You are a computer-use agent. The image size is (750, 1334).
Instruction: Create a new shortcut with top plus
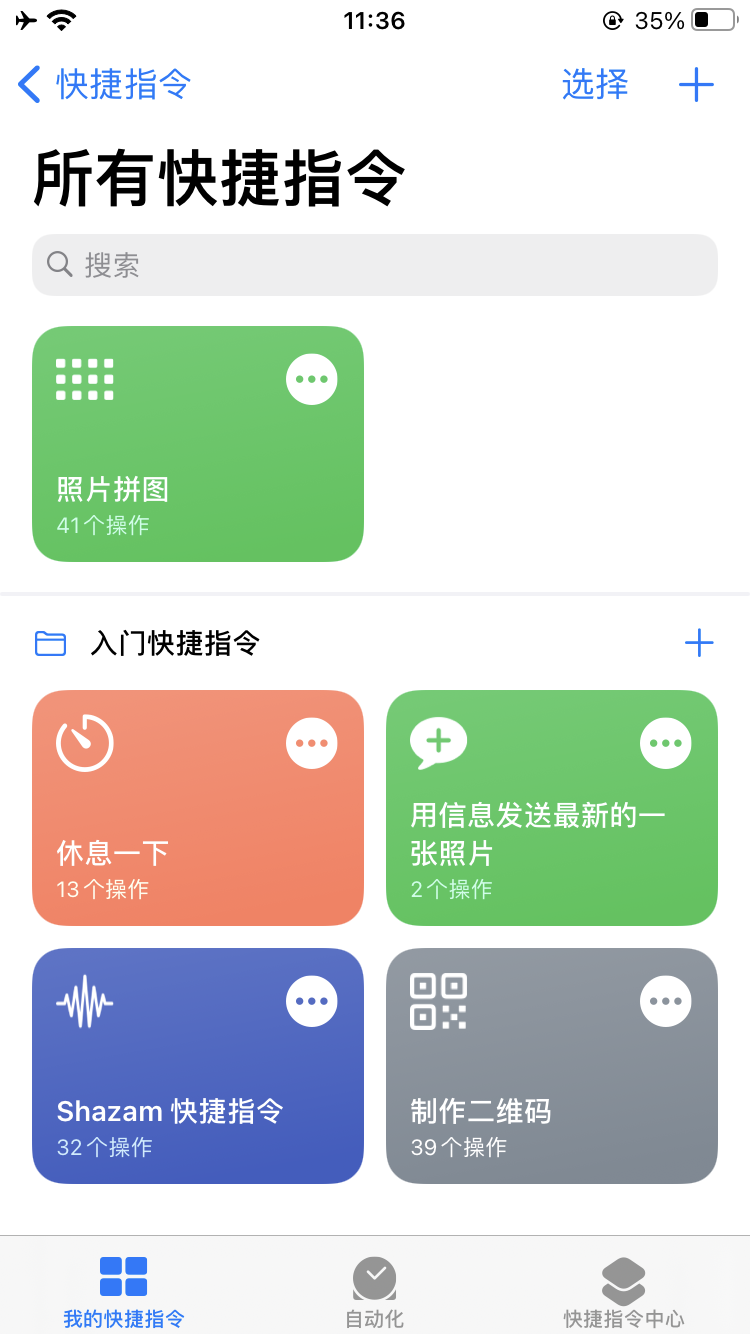696,85
